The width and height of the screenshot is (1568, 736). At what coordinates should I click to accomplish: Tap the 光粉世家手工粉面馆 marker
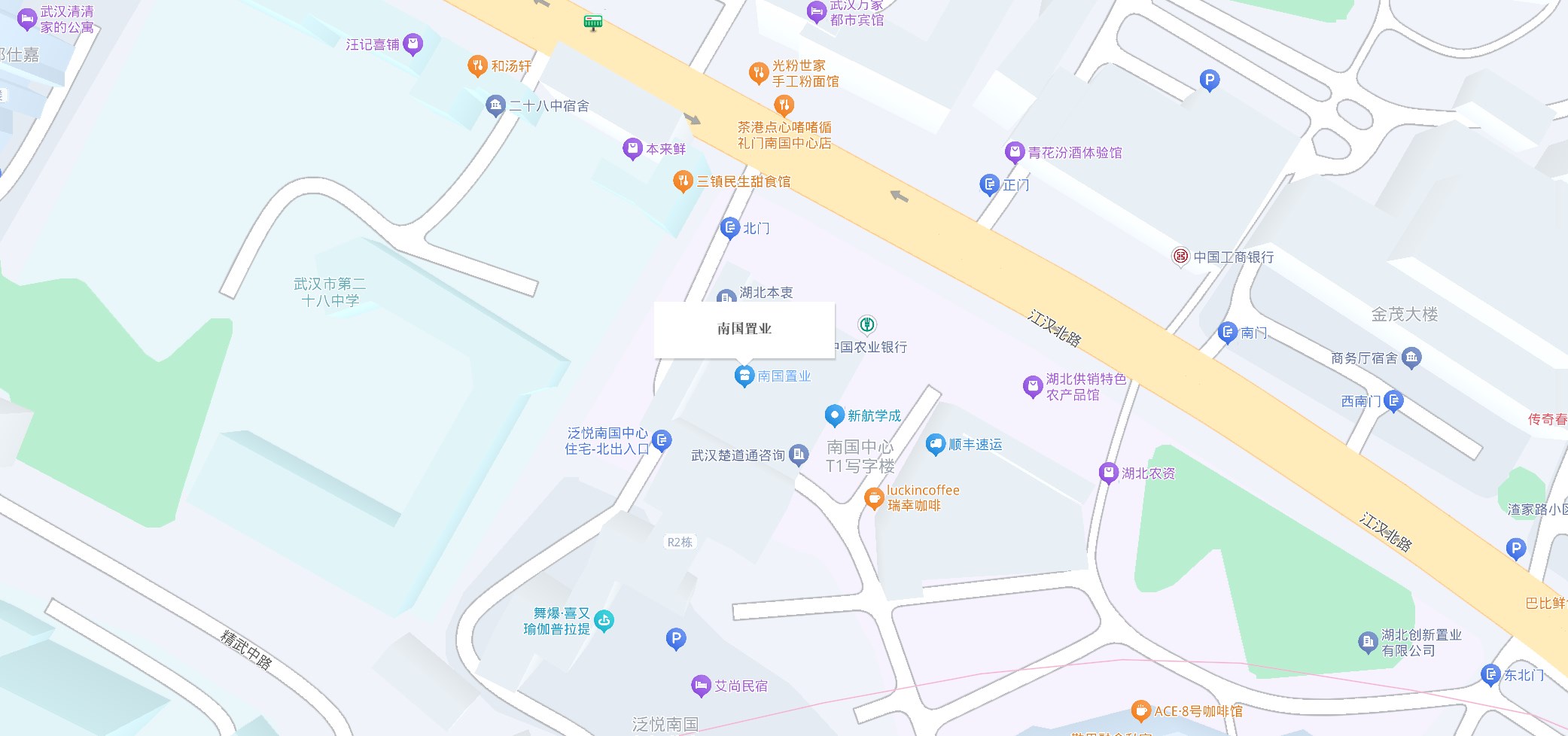pos(759,73)
